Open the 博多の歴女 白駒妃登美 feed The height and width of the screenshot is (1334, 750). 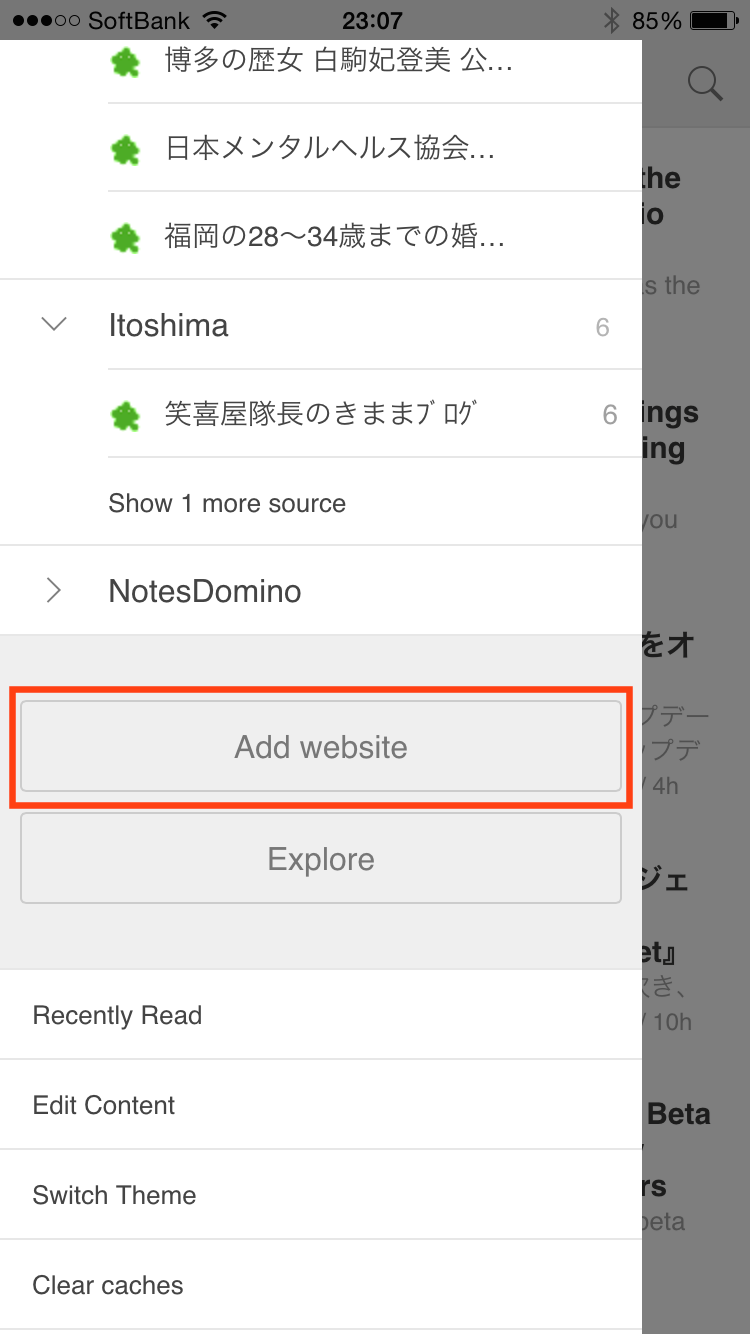pyautogui.click(x=375, y=62)
